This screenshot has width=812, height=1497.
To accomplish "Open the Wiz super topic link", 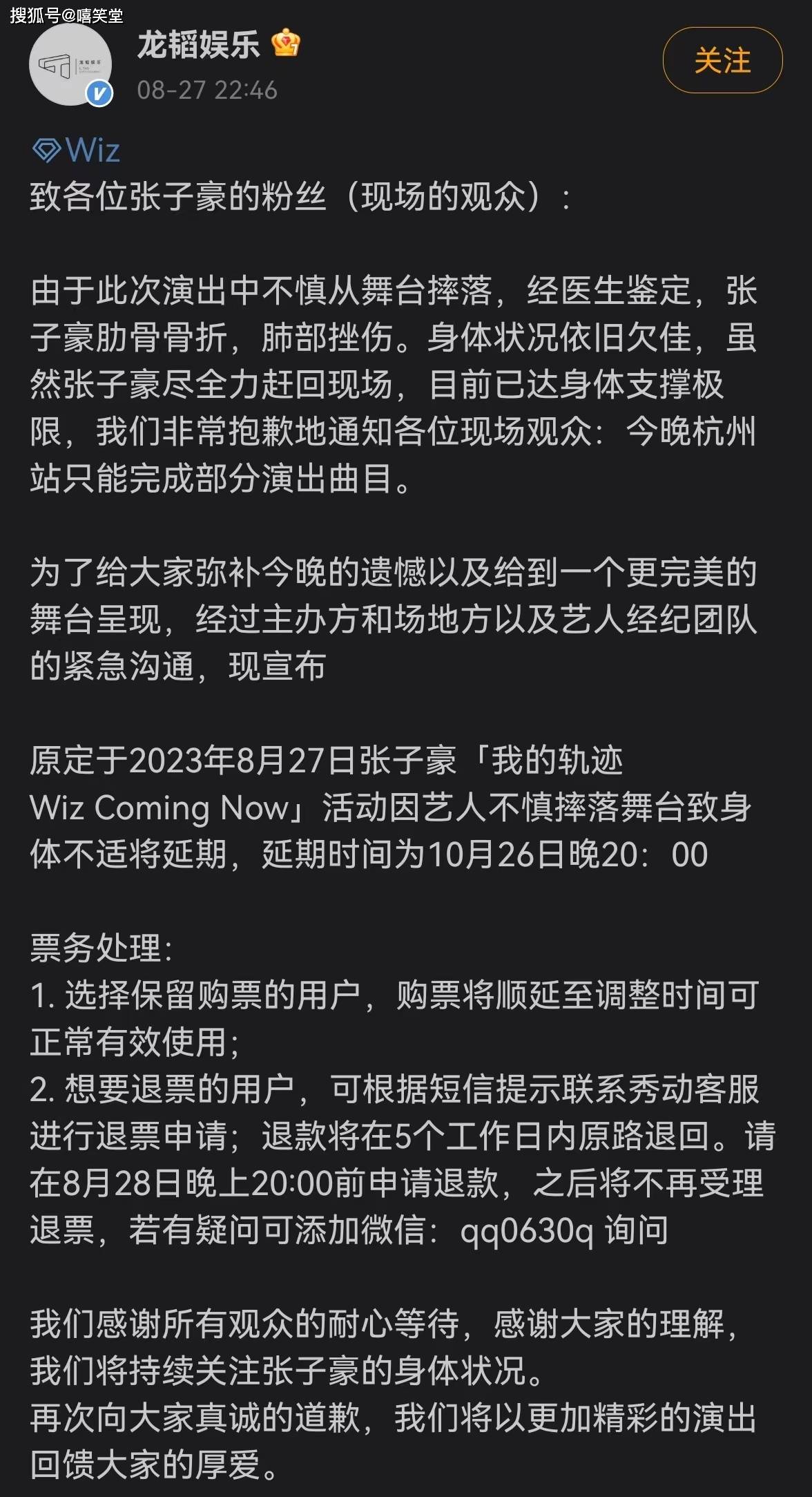I will 77,150.
